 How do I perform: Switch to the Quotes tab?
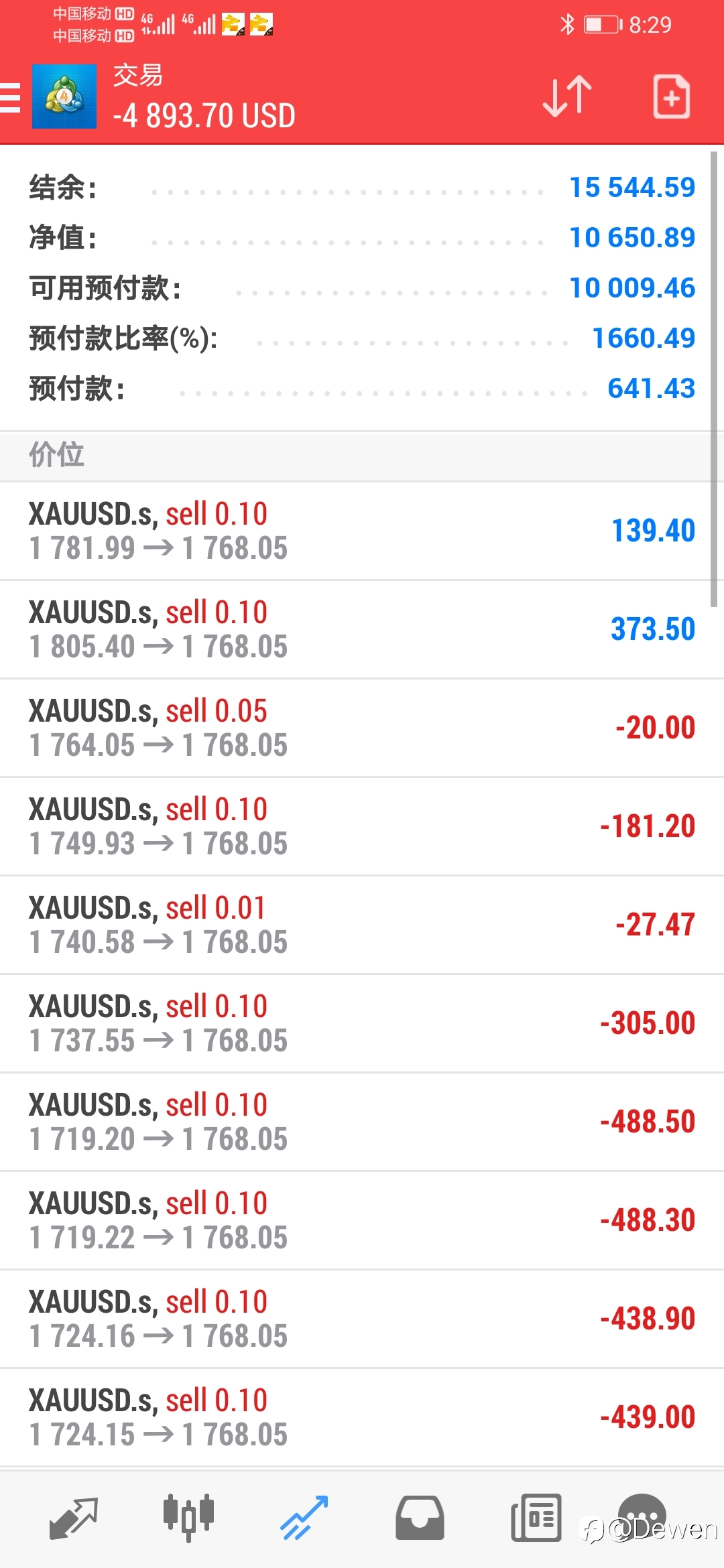[x=74, y=1518]
